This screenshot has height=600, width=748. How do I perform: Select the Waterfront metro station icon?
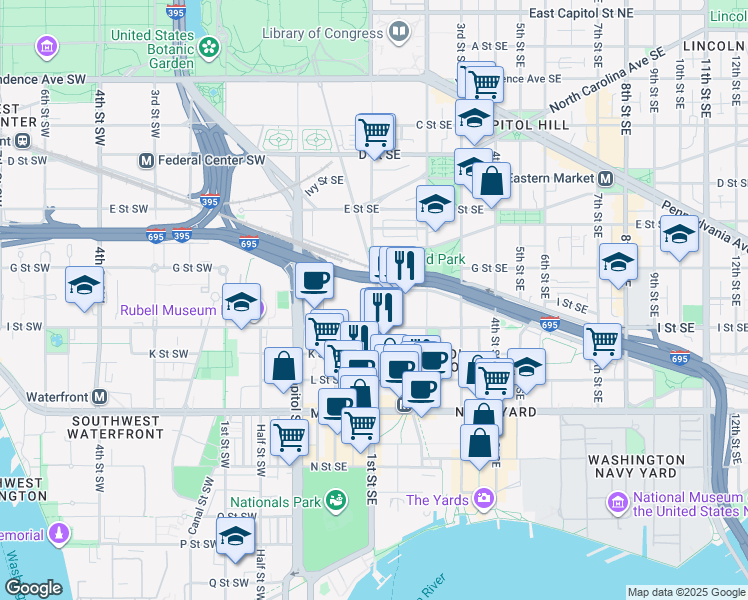[100, 397]
